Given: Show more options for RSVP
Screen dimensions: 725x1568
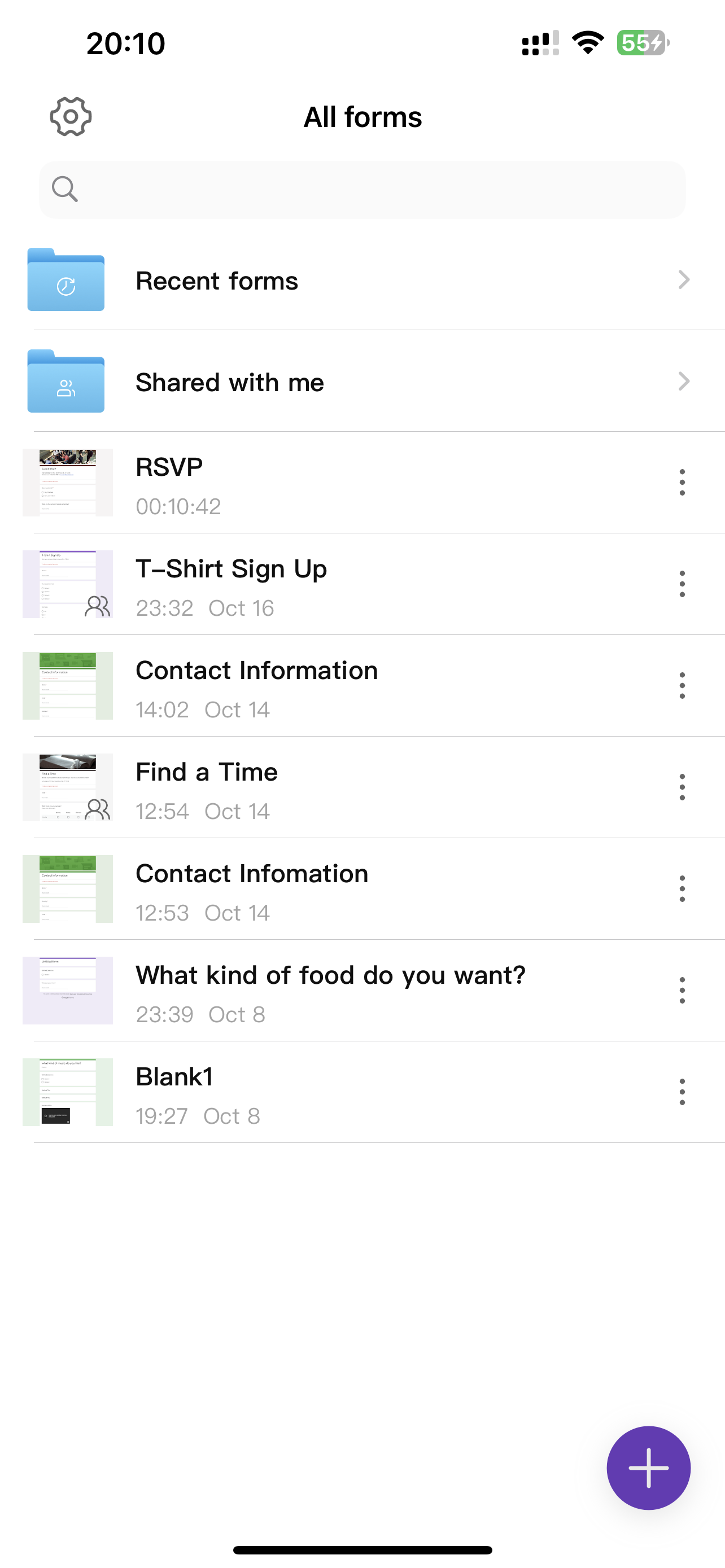Looking at the screenshot, I should pyautogui.click(x=682, y=483).
